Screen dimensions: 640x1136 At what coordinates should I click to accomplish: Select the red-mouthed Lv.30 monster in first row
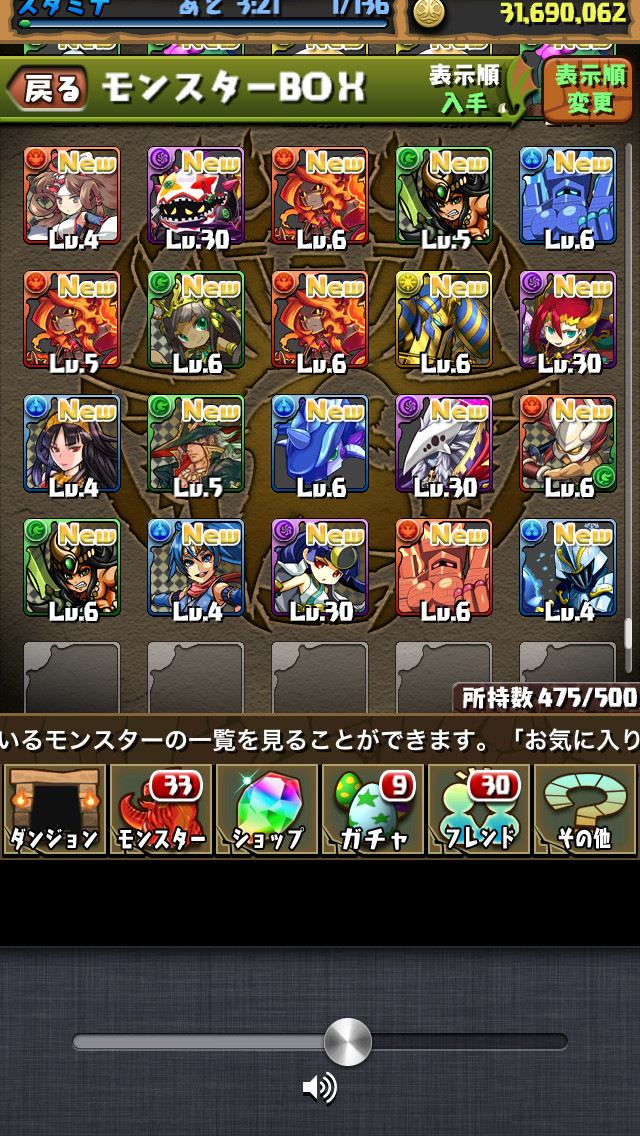[x=196, y=196]
